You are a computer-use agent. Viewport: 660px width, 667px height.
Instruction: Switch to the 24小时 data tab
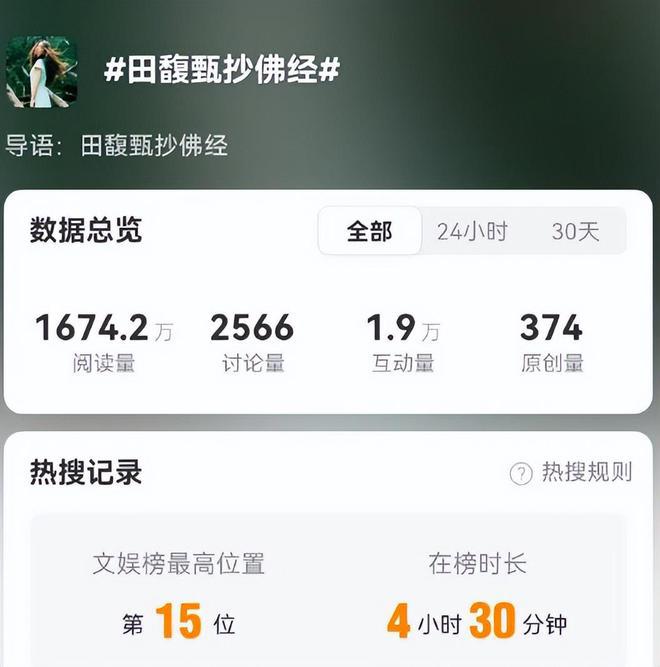472,231
